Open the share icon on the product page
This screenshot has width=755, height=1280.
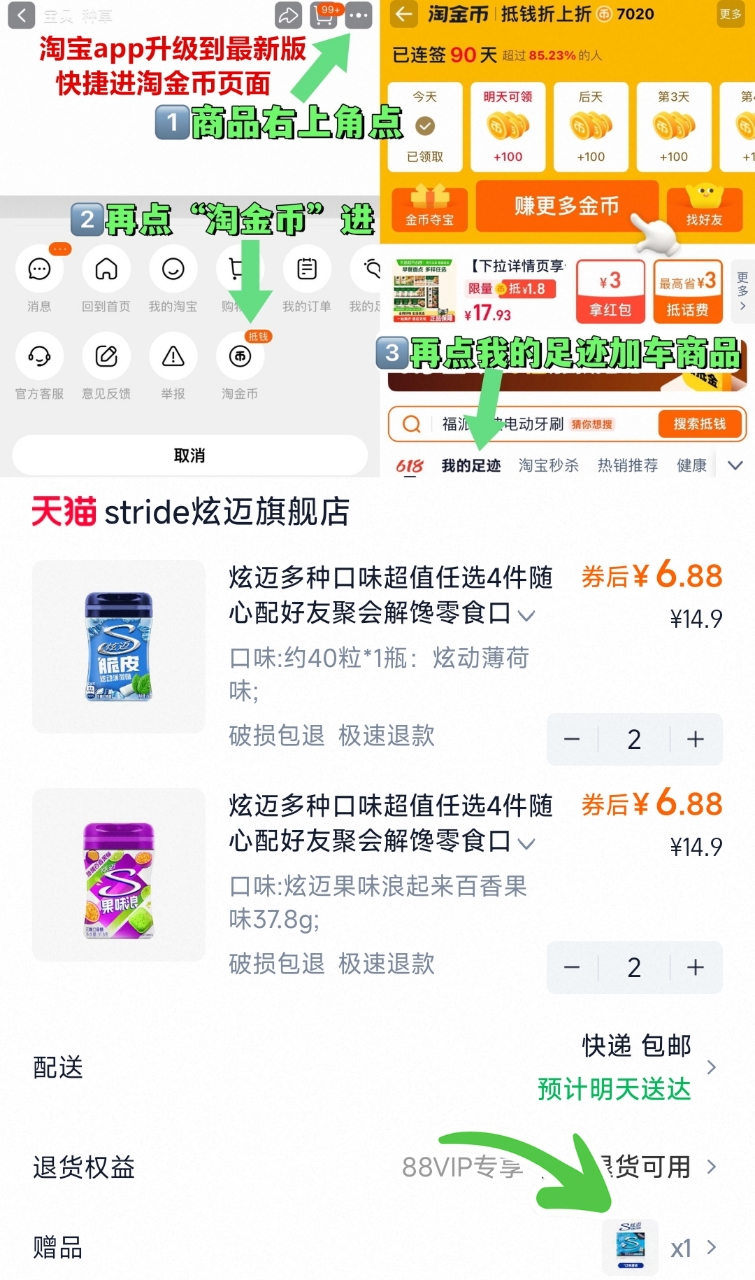[x=290, y=17]
